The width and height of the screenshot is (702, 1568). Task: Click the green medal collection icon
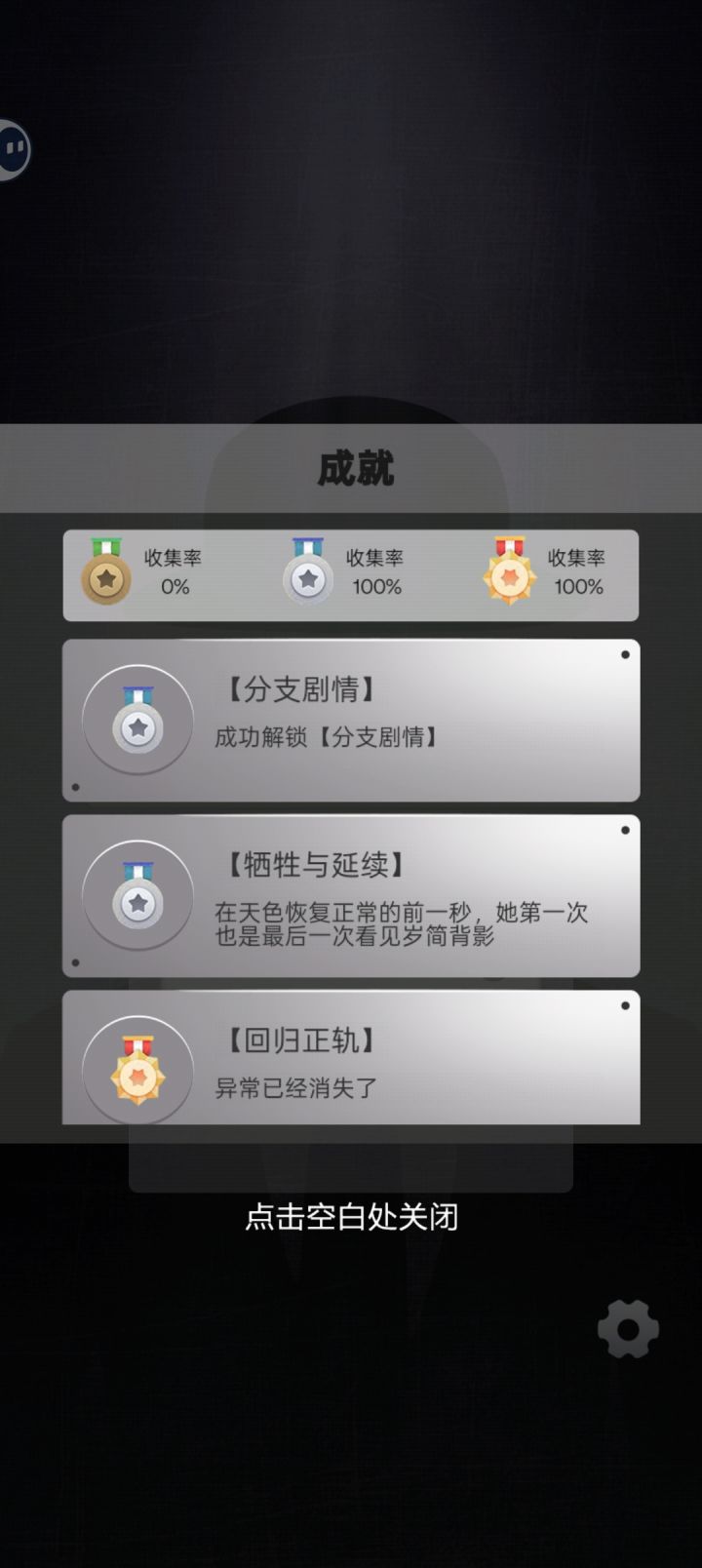(x=105, y=574)
